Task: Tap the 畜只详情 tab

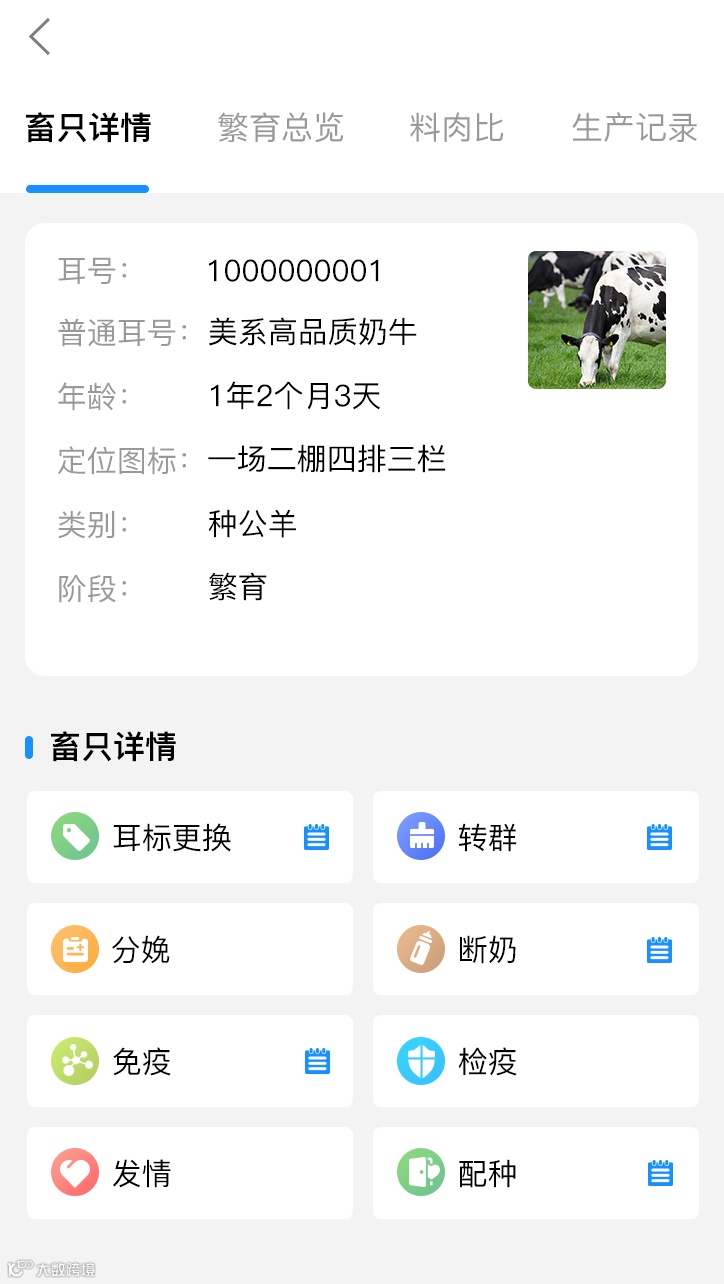Action: [88, 129]
